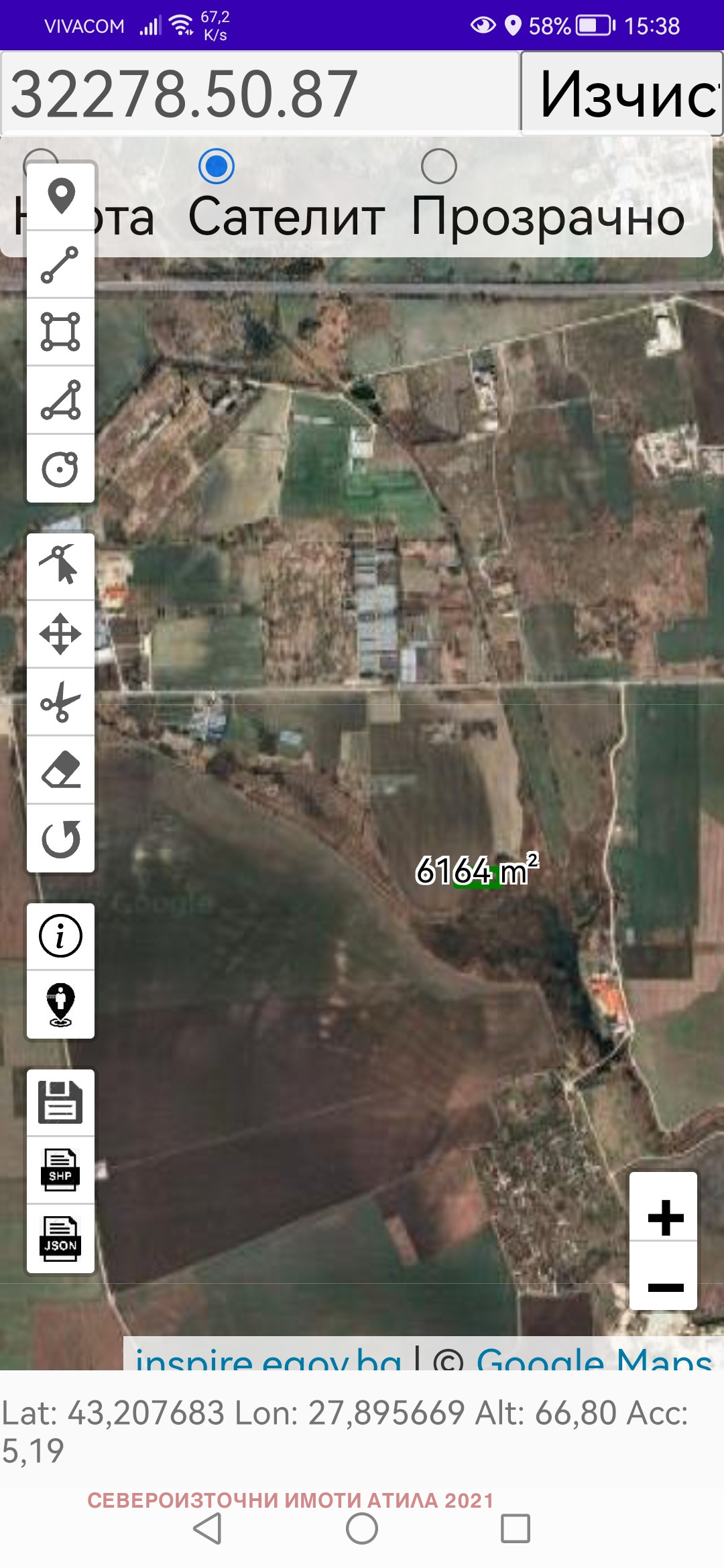
Task: Activate the eraser tool
Action: (60, 770)
